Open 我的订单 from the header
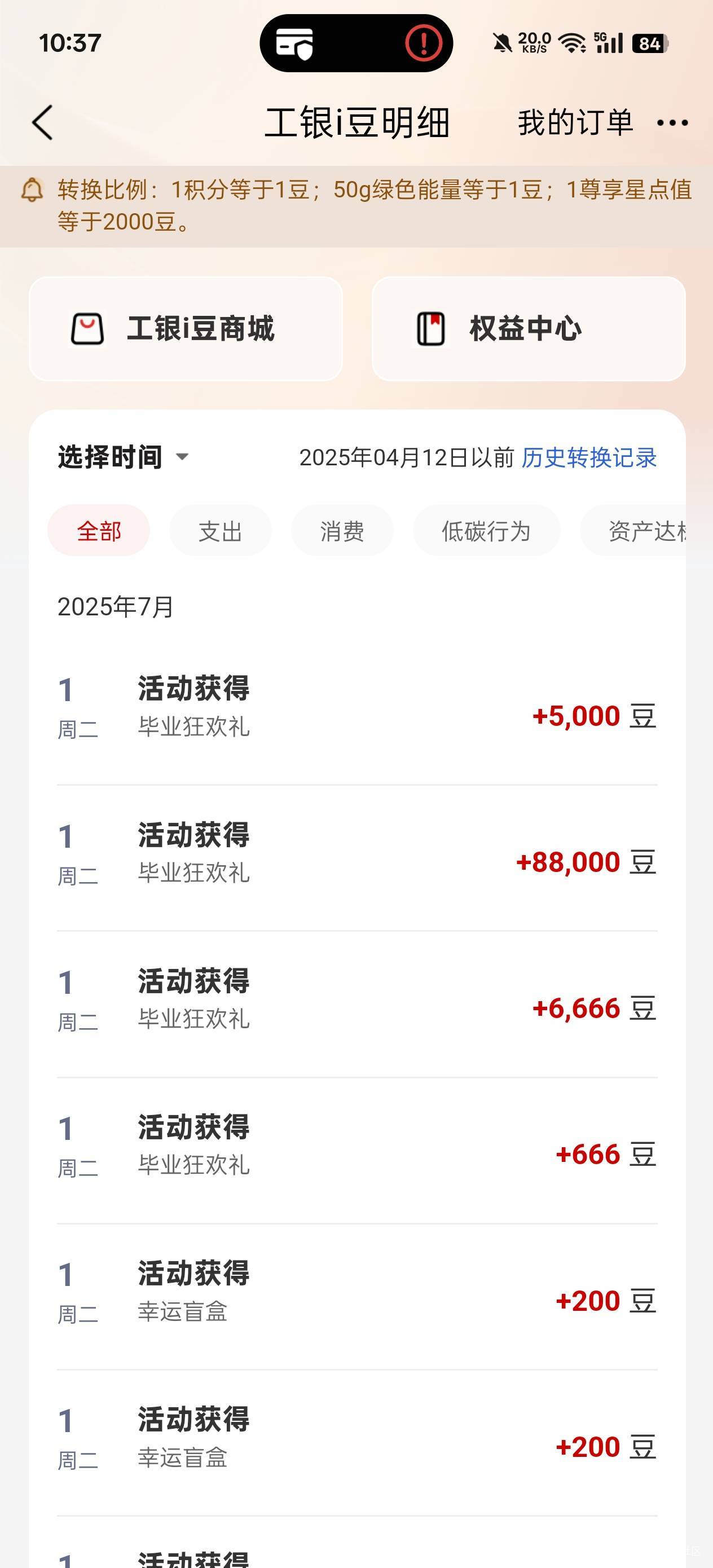The width and height of the screenshot is (713, 1568). 575,122
